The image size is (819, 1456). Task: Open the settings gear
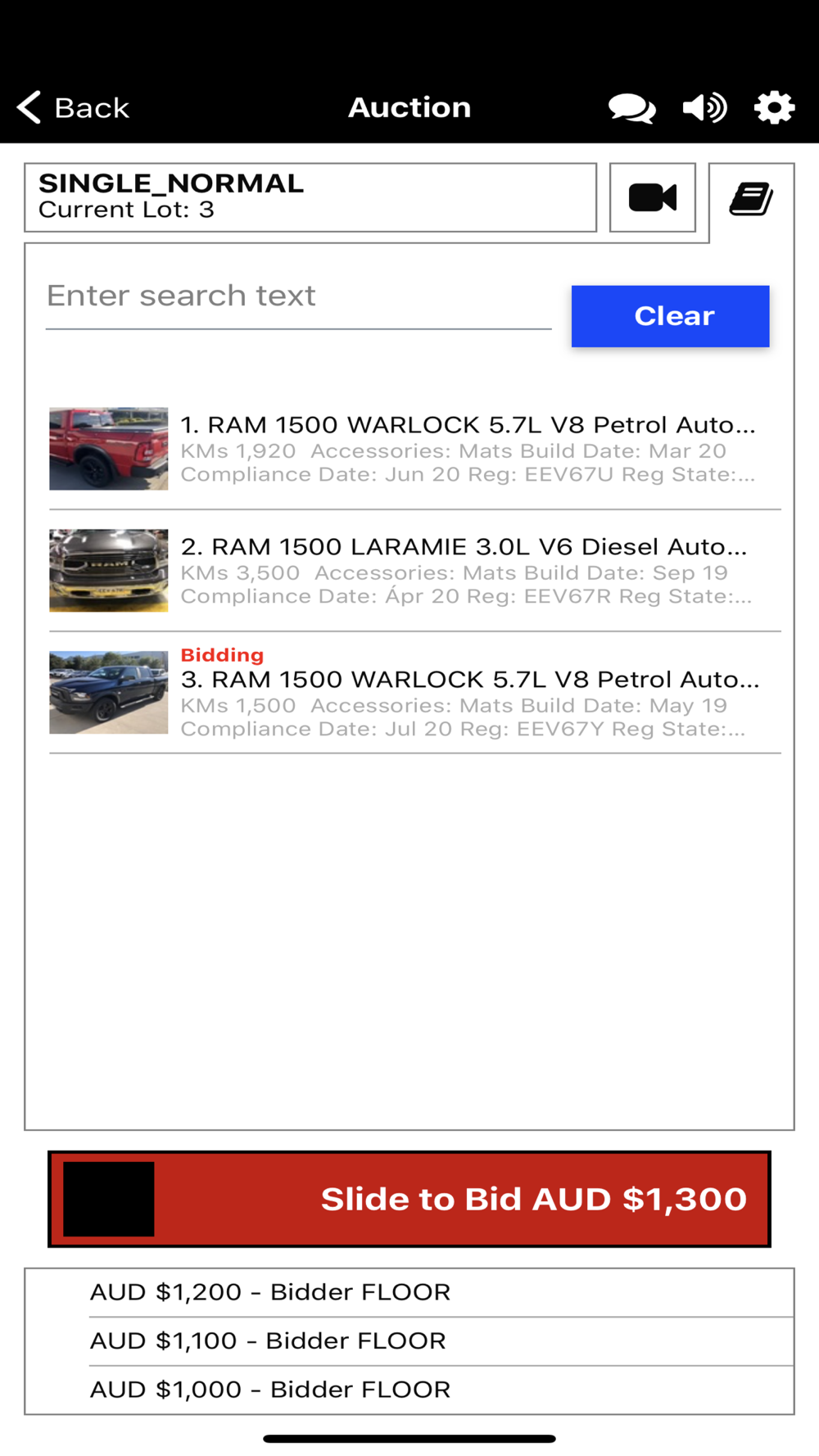[774, 107]
